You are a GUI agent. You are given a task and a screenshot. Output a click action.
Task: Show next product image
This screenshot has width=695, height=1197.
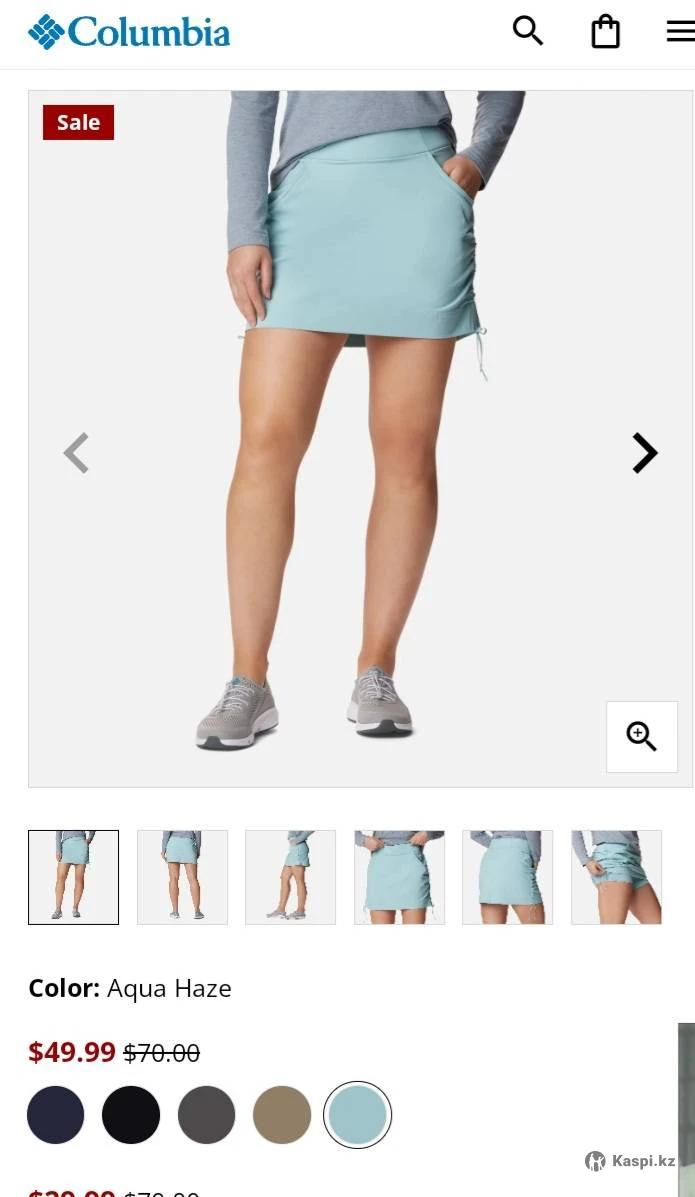644,453
